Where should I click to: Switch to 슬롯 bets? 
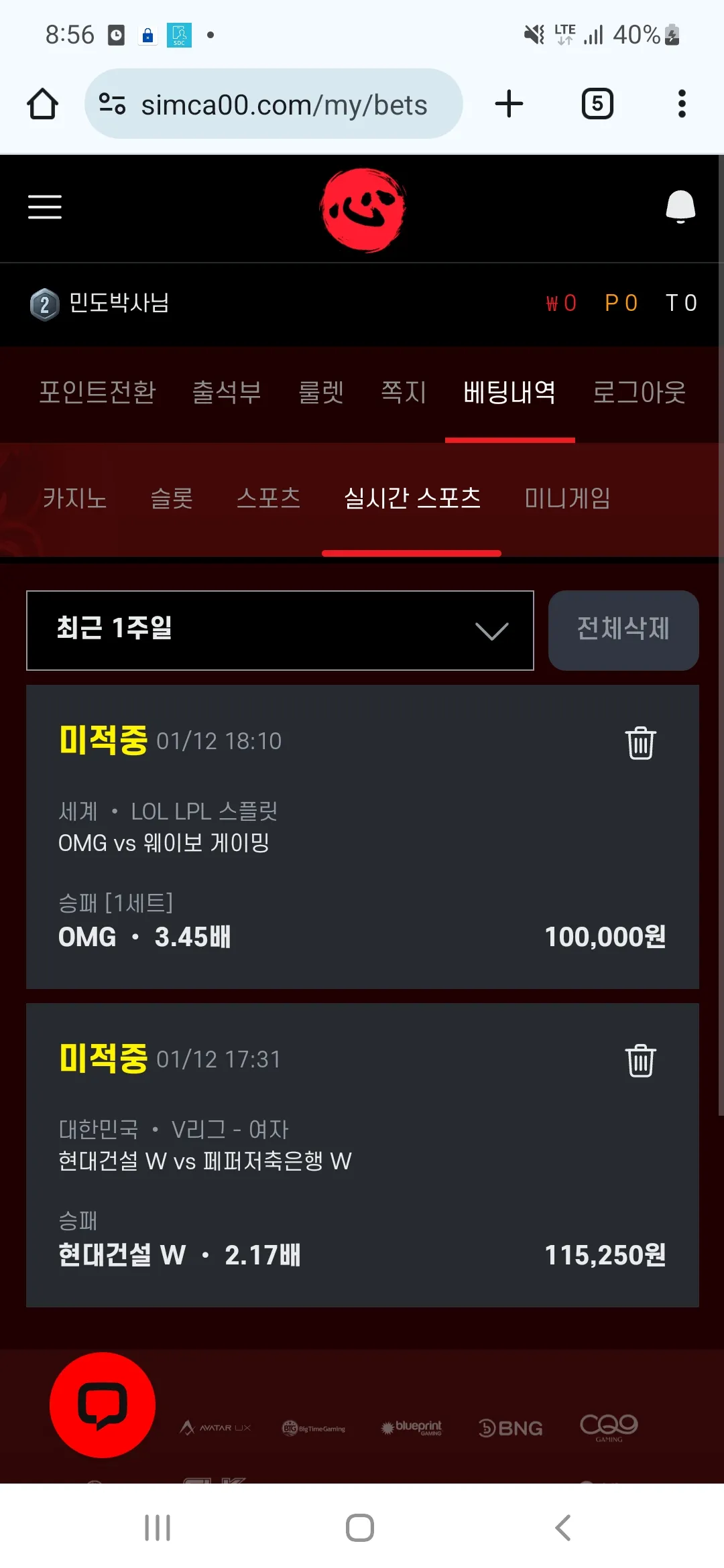(172, 498)
